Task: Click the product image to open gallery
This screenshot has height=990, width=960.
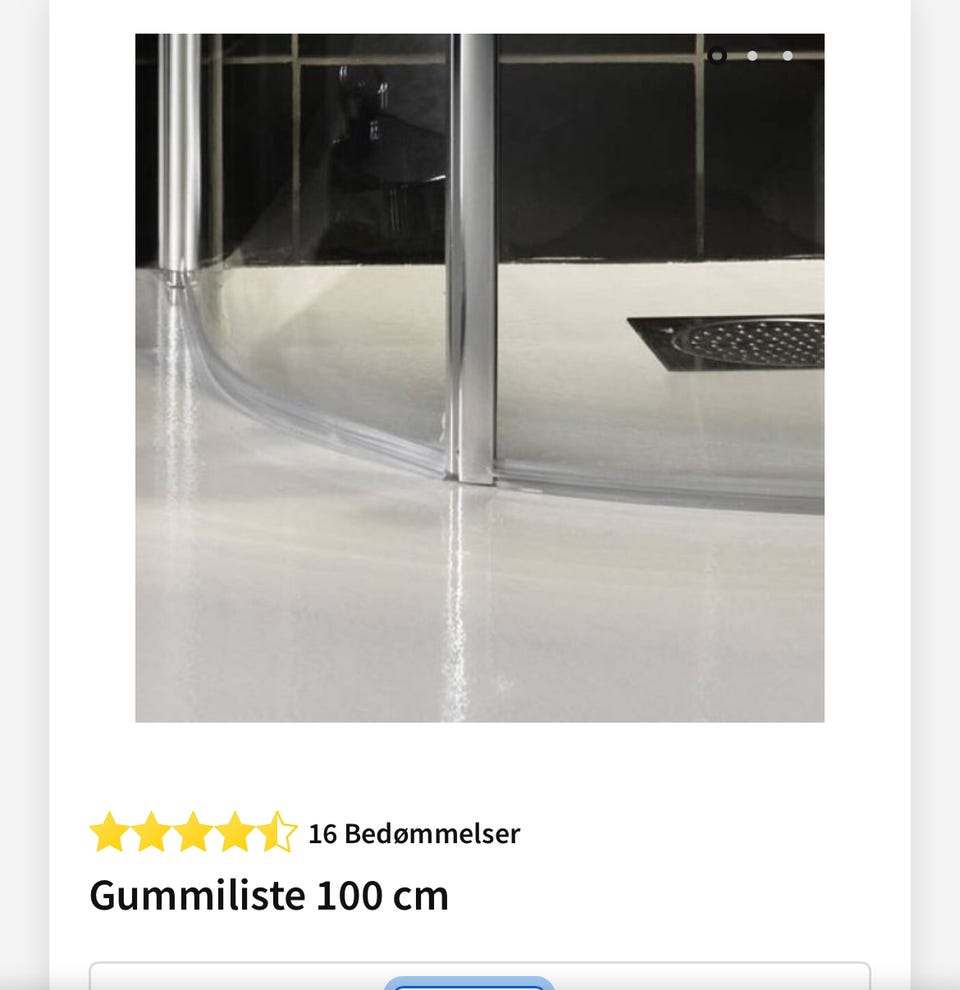Action: click(480, 380)
